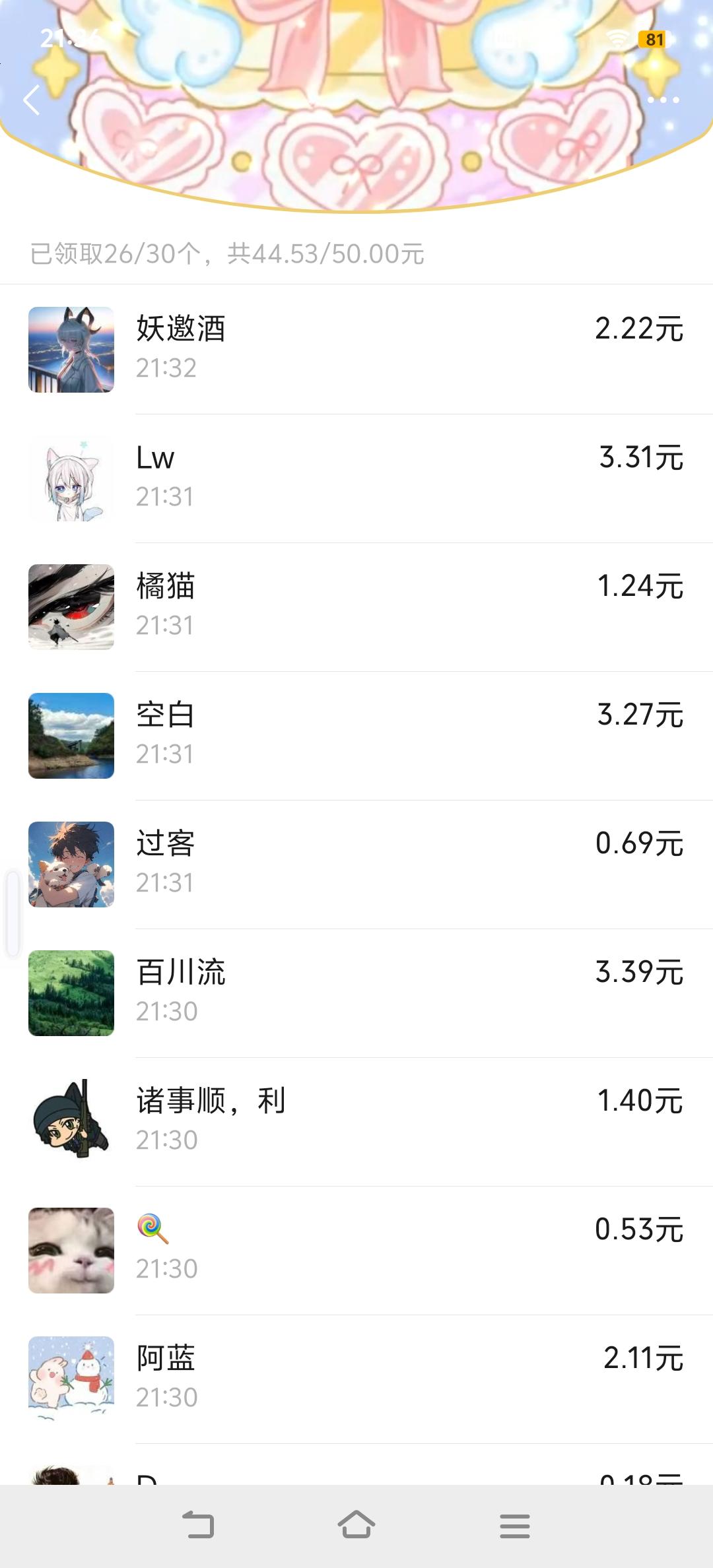Open 百川流's profile picture
This screenshot has width=713, height=1568.
71,993
